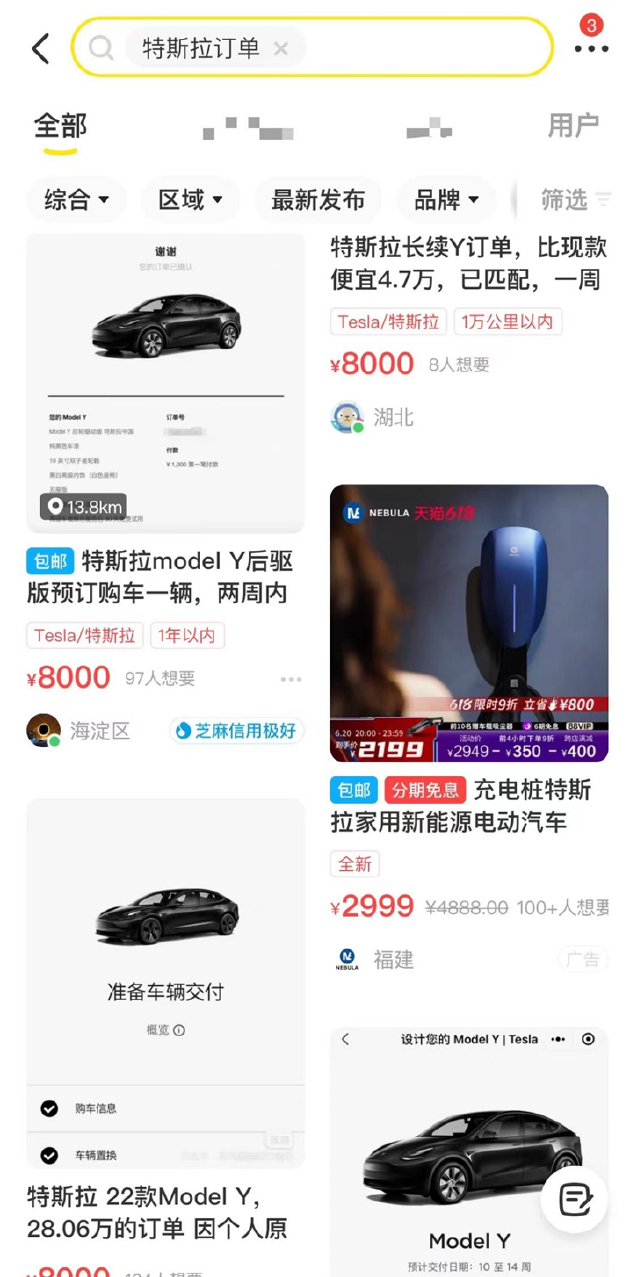Select the 全部 tab
Screen dimensions: 630x1277
coord(60,127)
